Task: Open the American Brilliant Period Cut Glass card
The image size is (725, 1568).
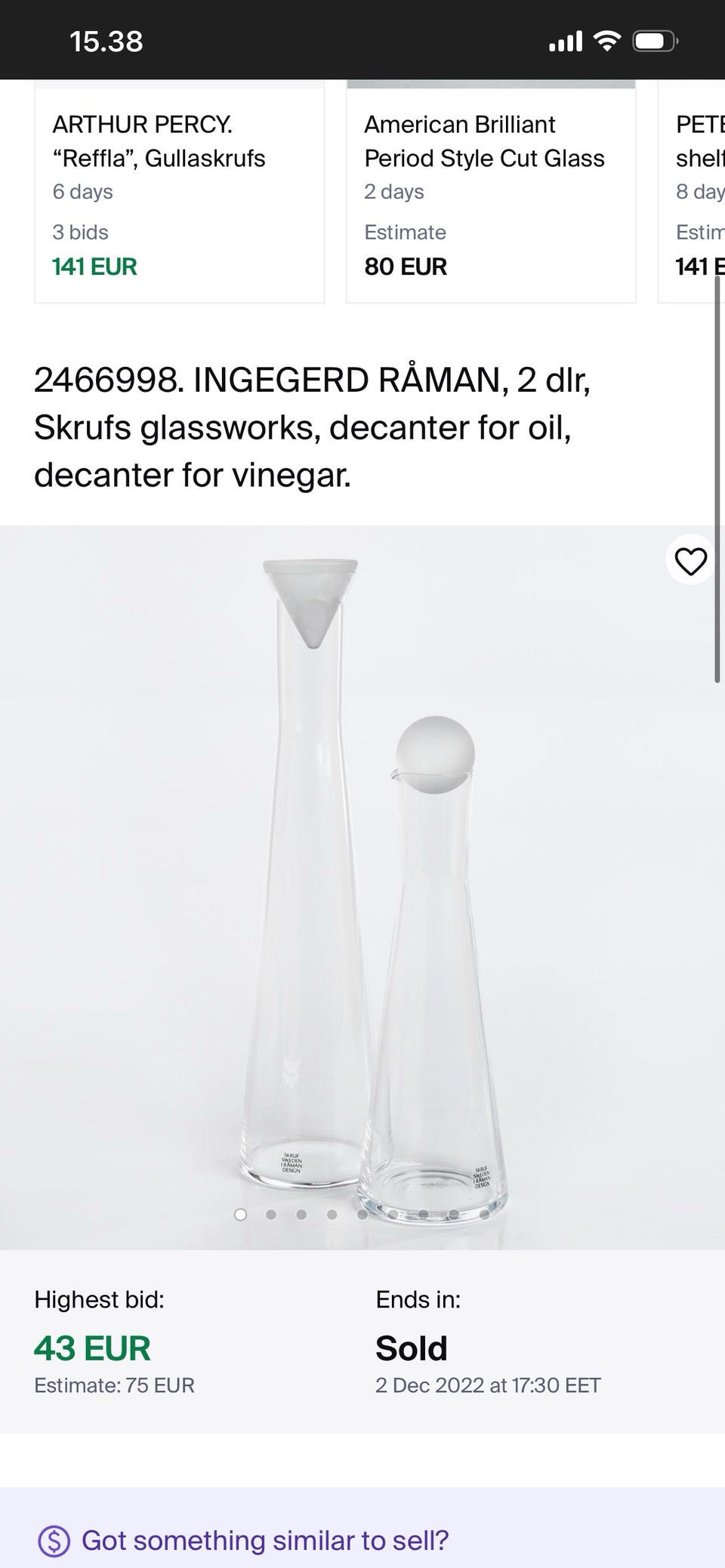Action: coord(491,193)
